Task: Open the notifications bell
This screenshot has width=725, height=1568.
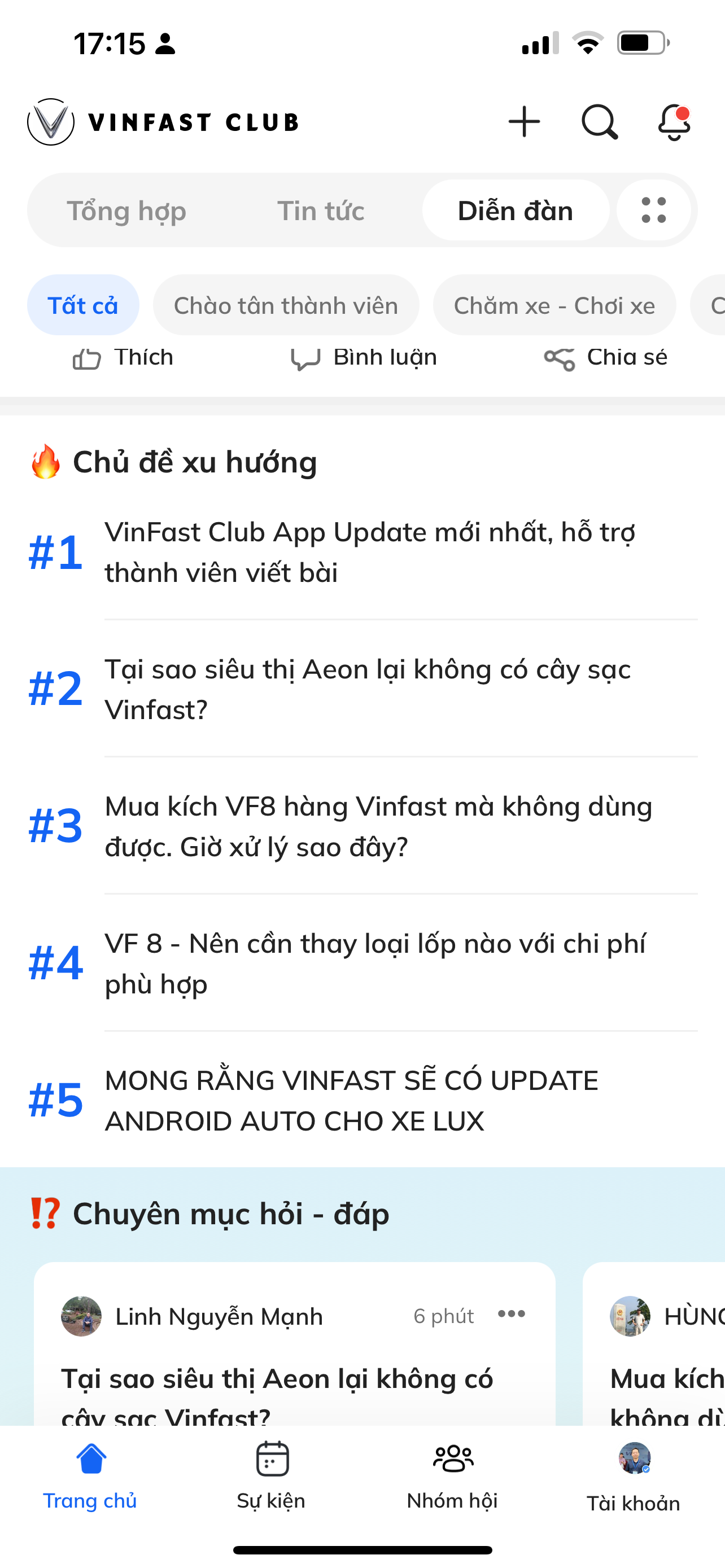Action: [674, 122]
